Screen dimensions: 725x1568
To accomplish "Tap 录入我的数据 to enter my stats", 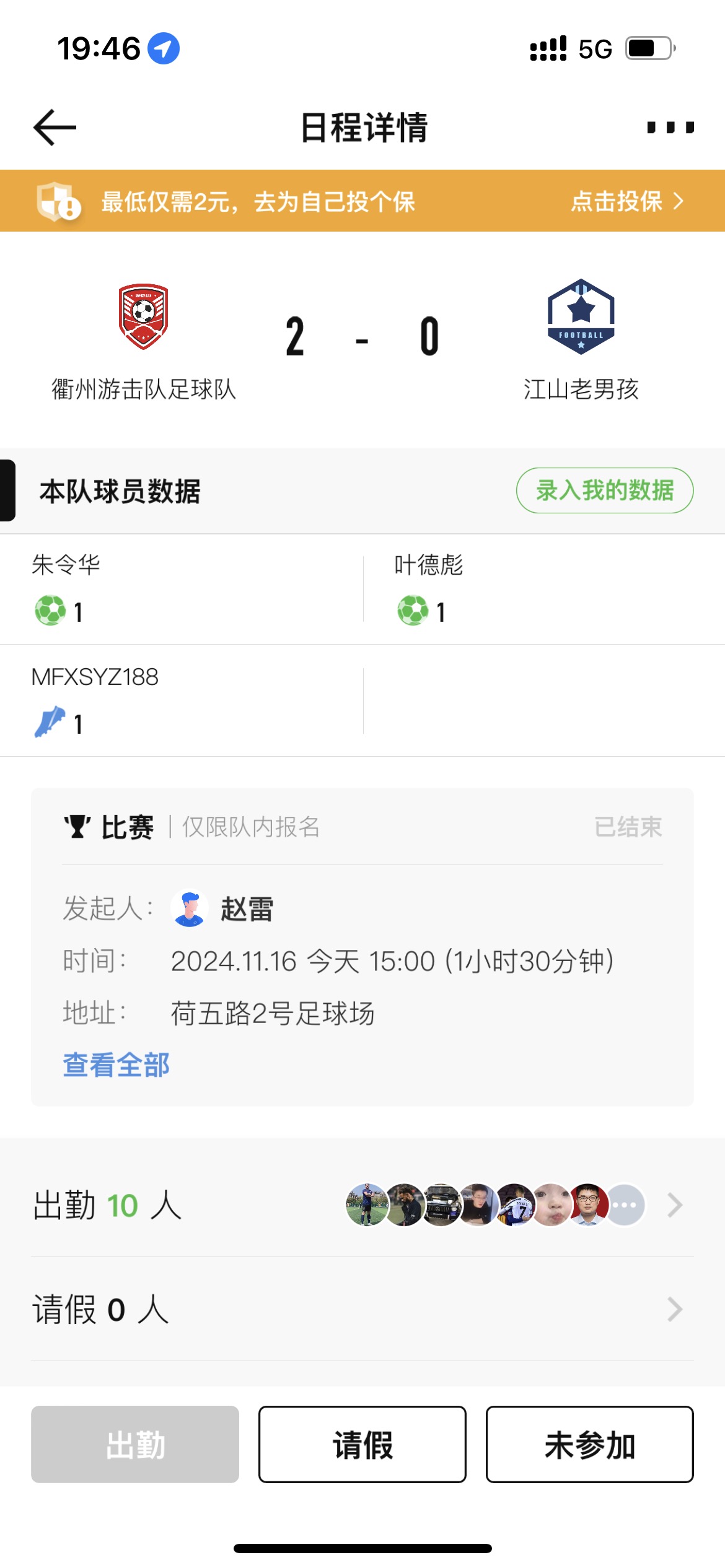I will click(x=605, y=490).
